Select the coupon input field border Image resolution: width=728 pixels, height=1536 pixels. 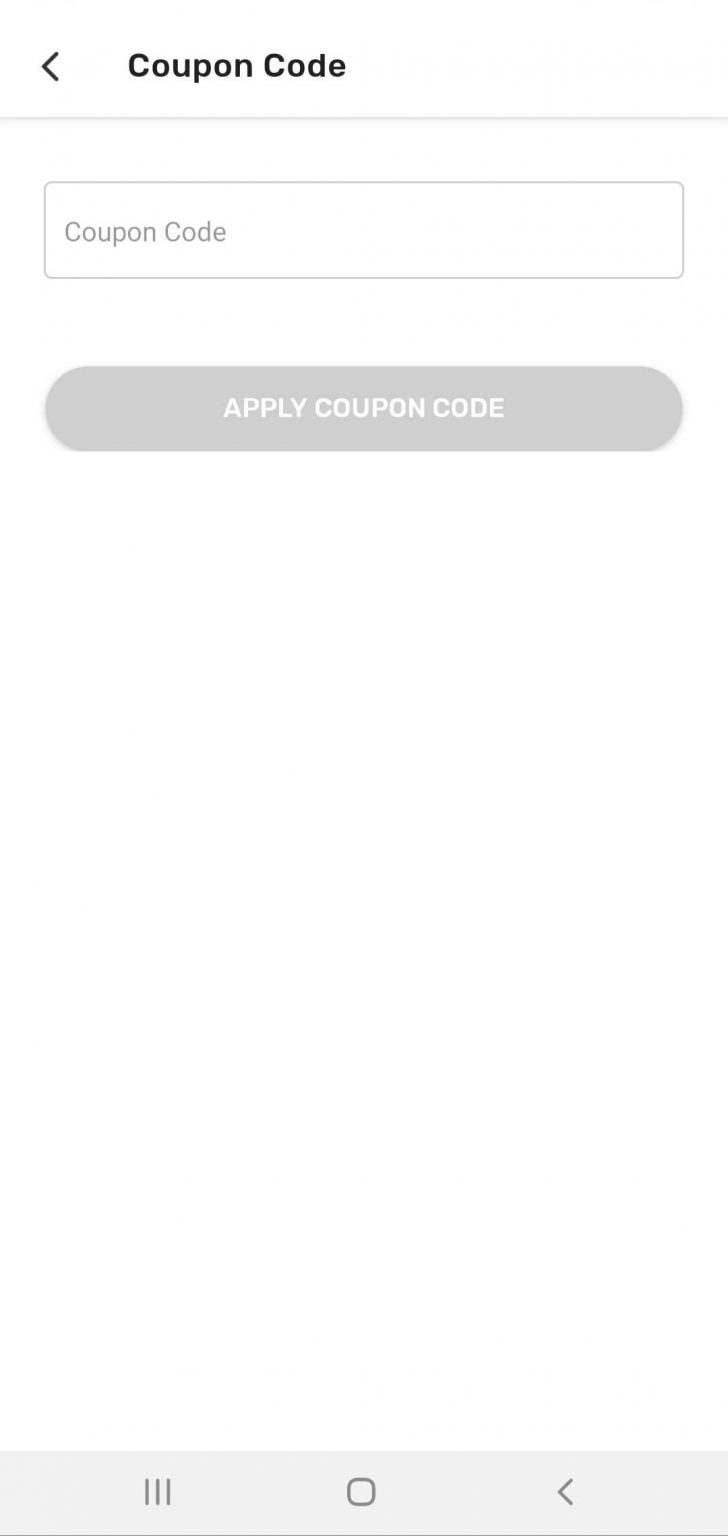tap(364, 186)
